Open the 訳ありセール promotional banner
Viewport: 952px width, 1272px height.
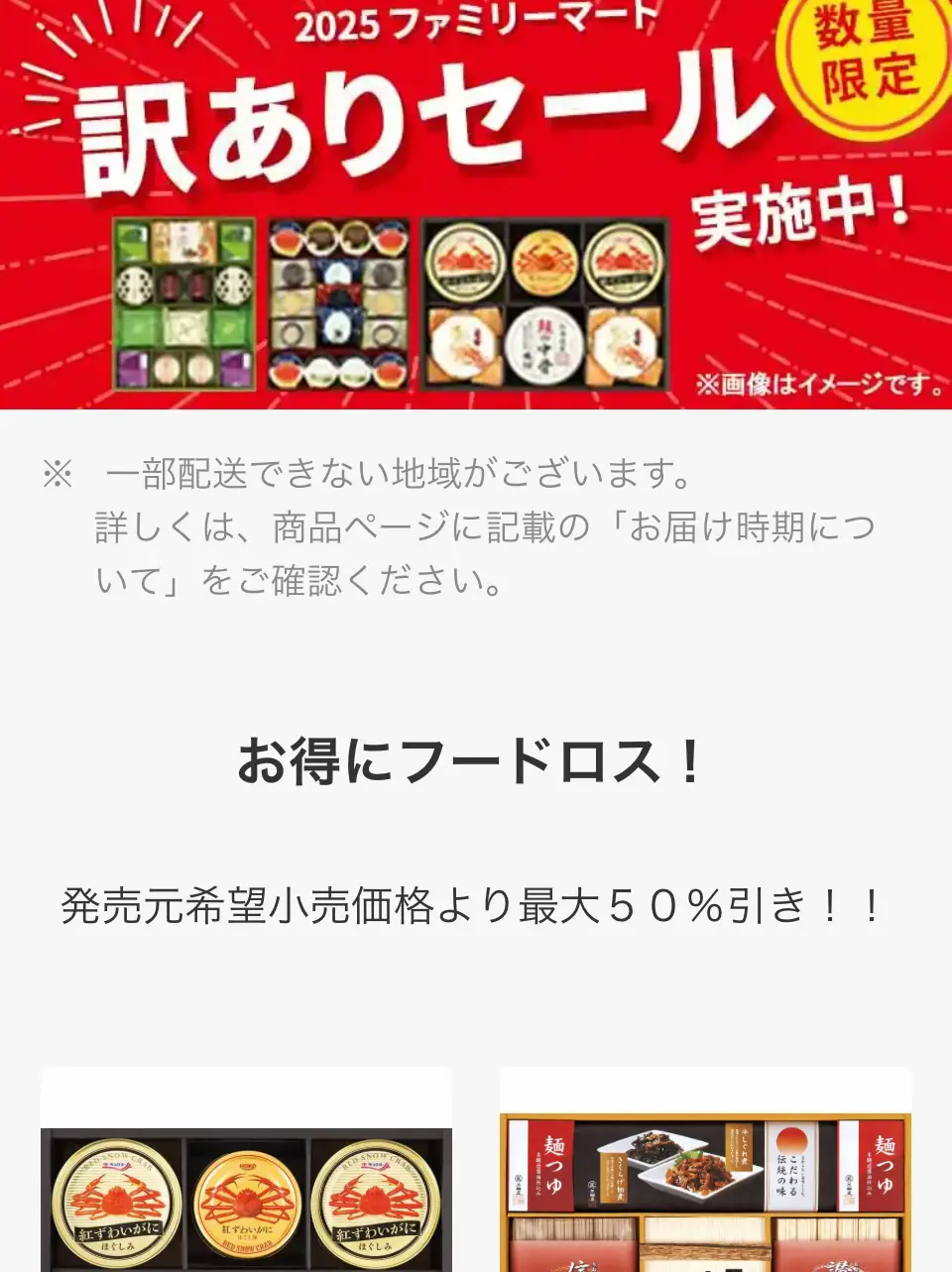pyautogui.click(x=476, y=203)
